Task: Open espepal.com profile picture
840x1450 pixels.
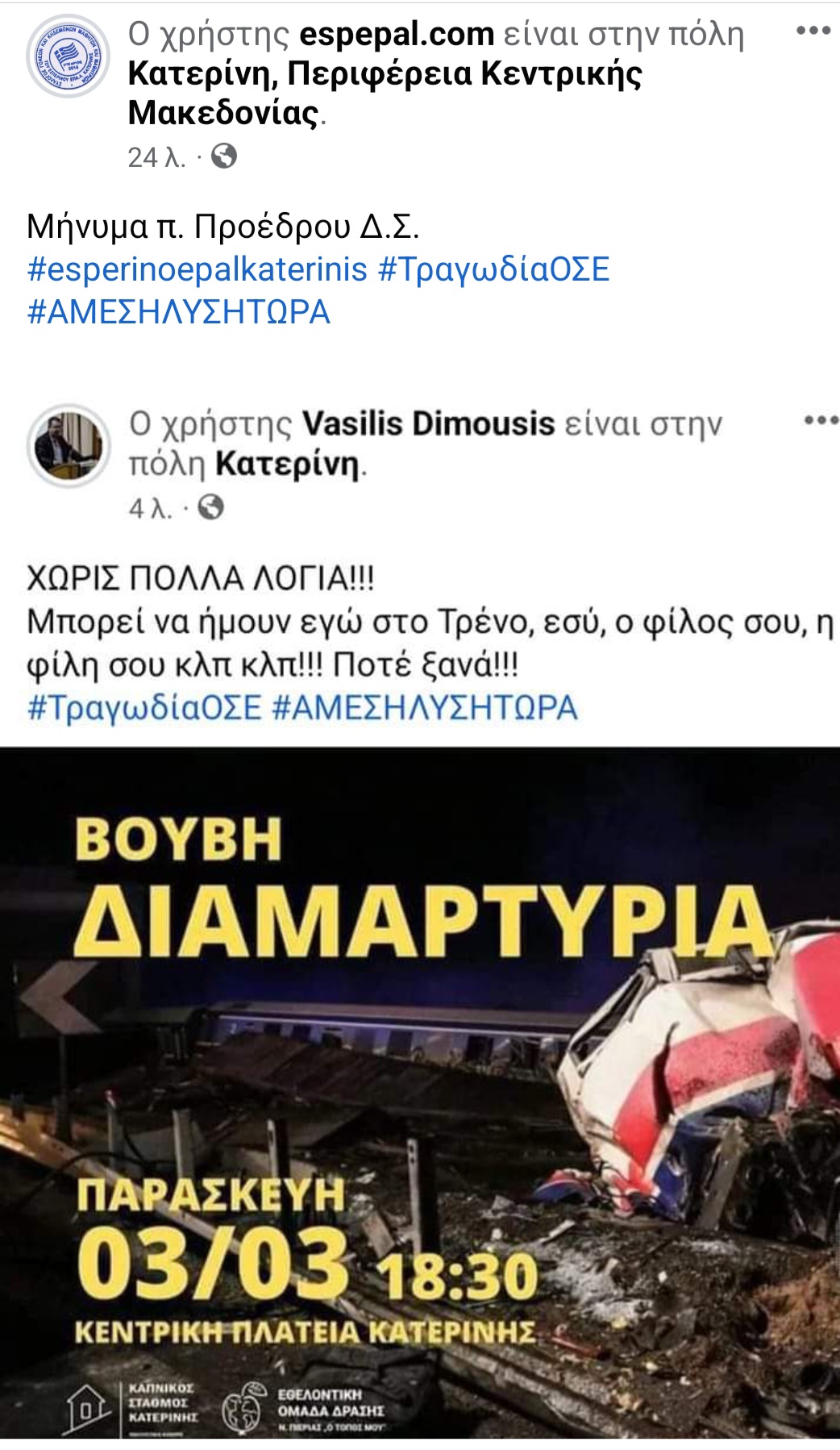Action: [x=68, y=60]
